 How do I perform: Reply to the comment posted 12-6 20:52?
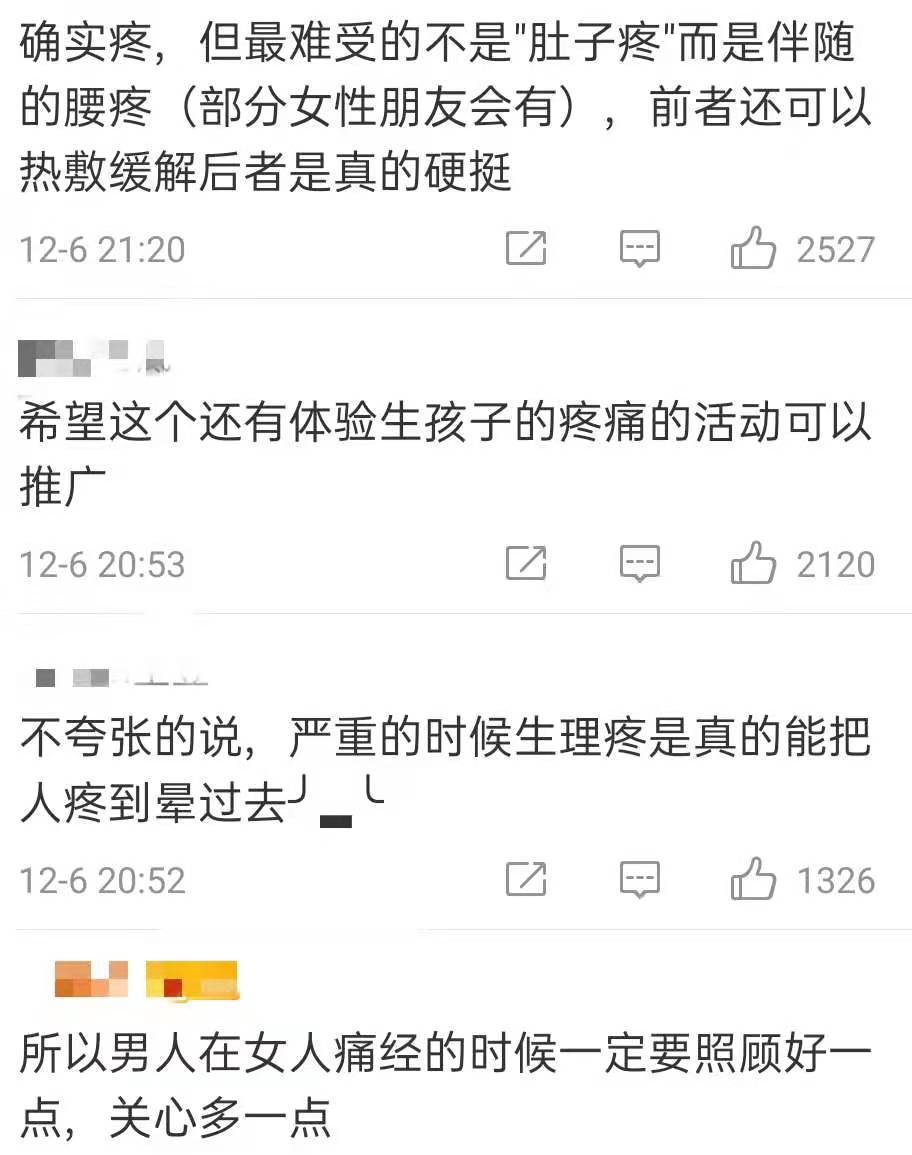pos(639,880)
